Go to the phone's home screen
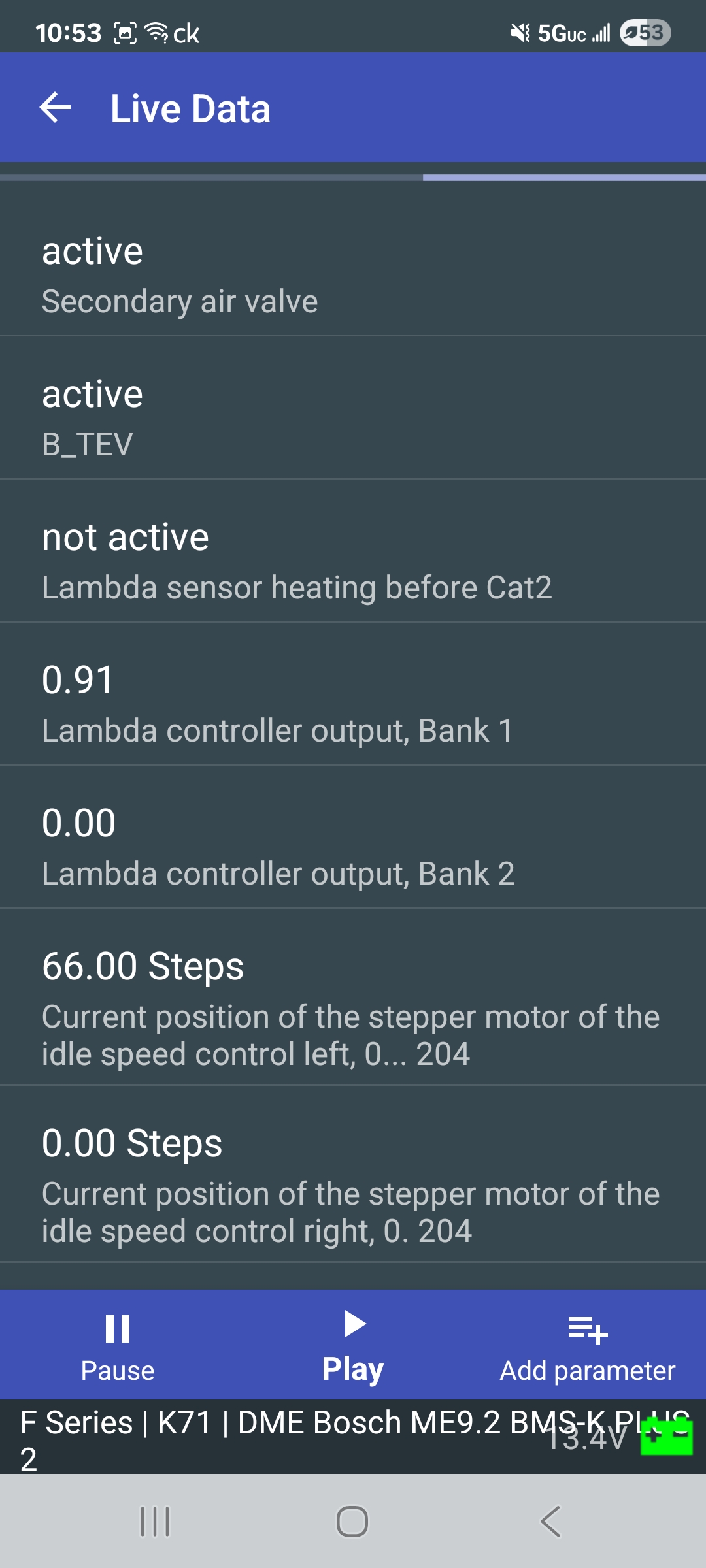Viewport: 706px width, 1568px height. (352, 1522)
